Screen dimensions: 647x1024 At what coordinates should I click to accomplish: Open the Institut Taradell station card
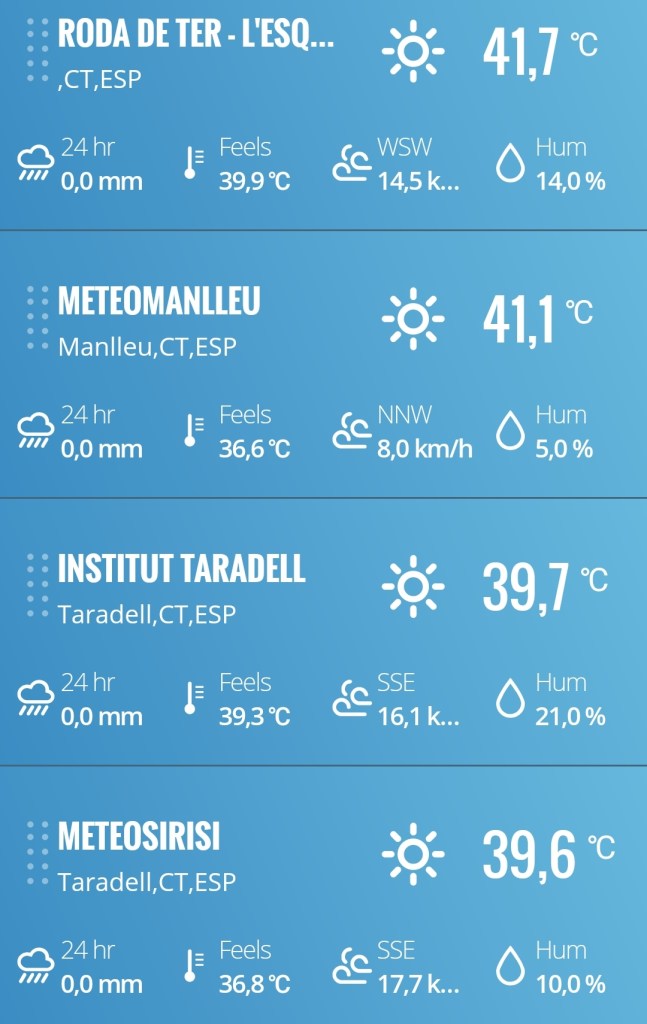181,568
